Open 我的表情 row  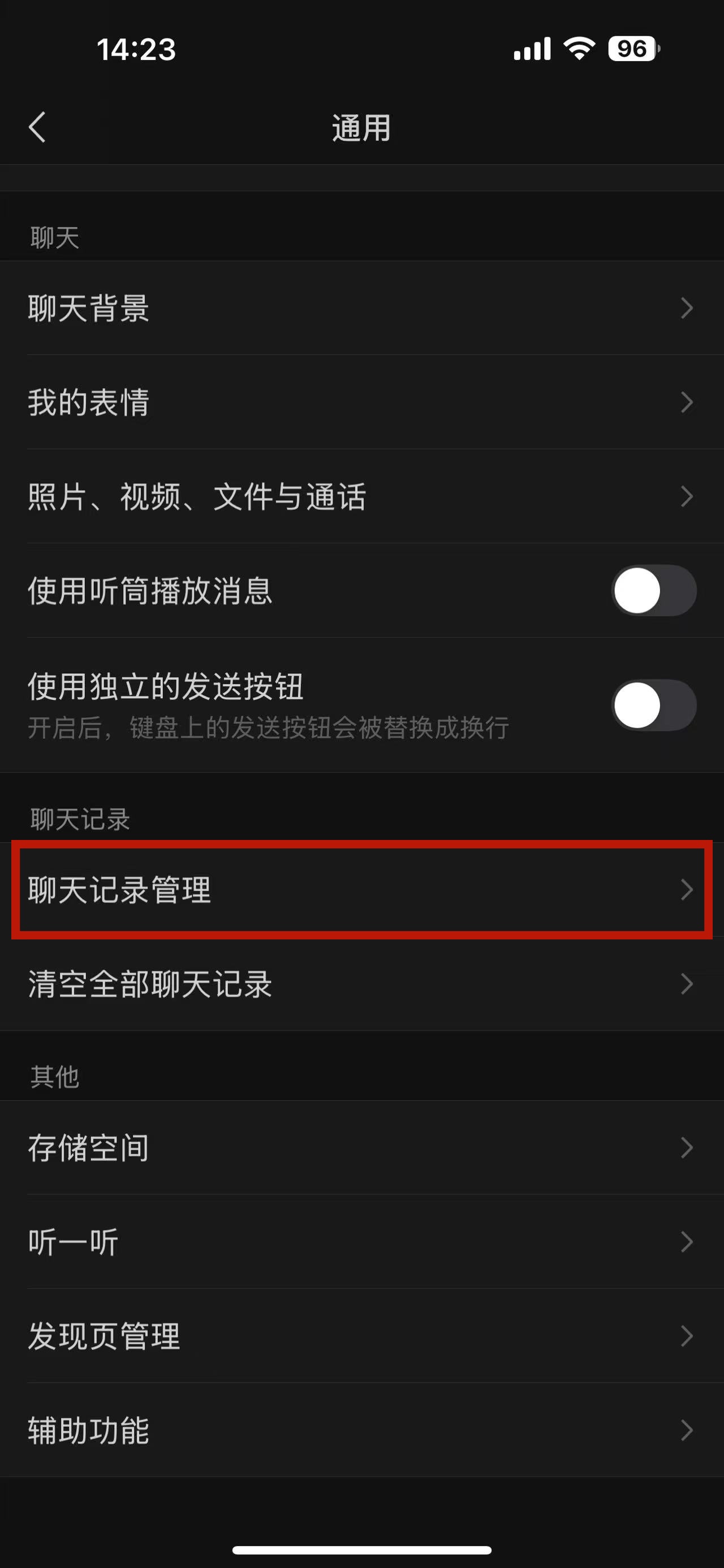pyautogui.click(x=361, y=402)
